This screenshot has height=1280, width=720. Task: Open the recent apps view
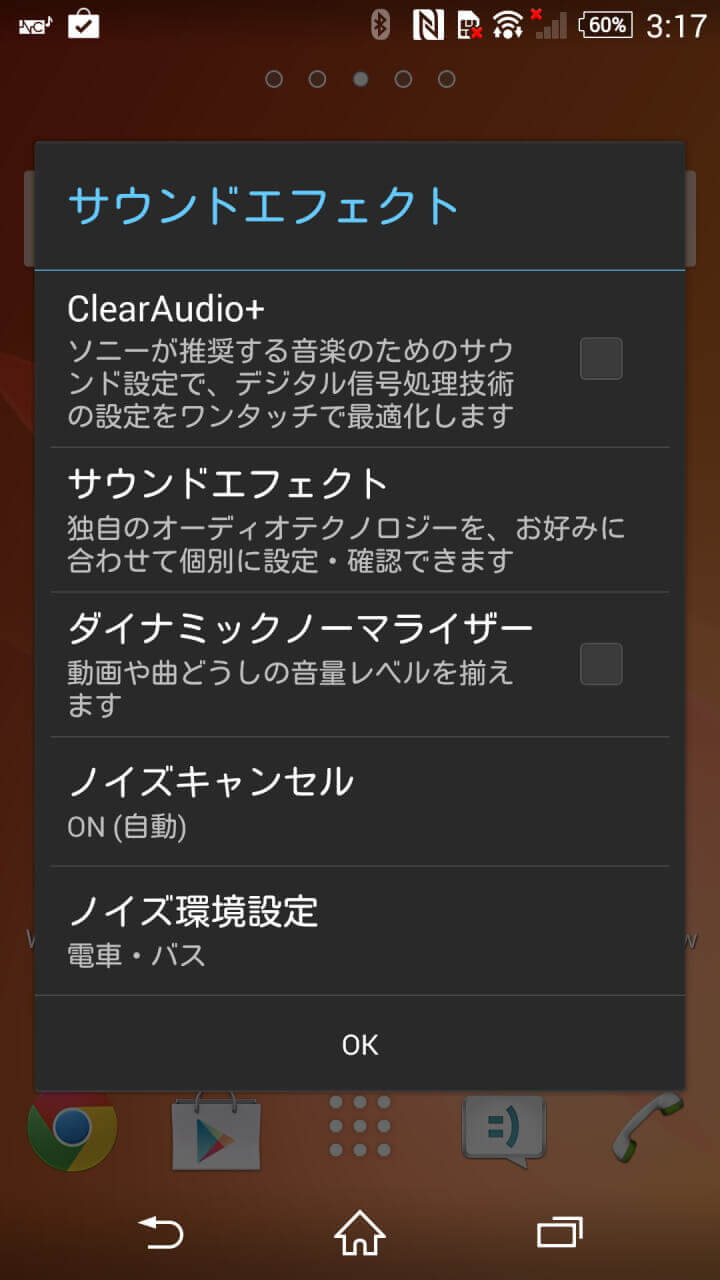(559, 1233)
